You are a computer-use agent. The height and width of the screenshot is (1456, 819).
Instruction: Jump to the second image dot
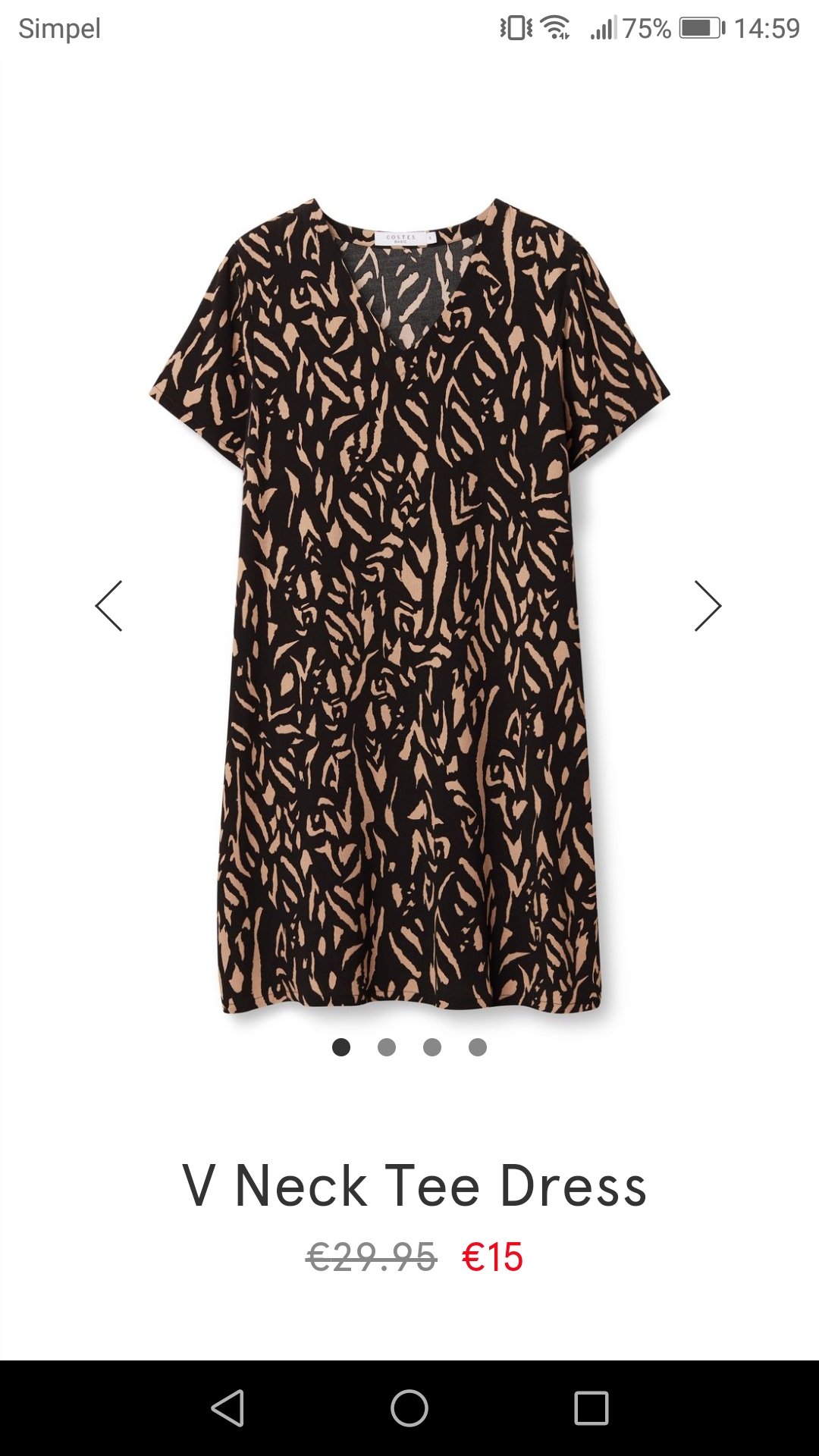[387, 1047]
